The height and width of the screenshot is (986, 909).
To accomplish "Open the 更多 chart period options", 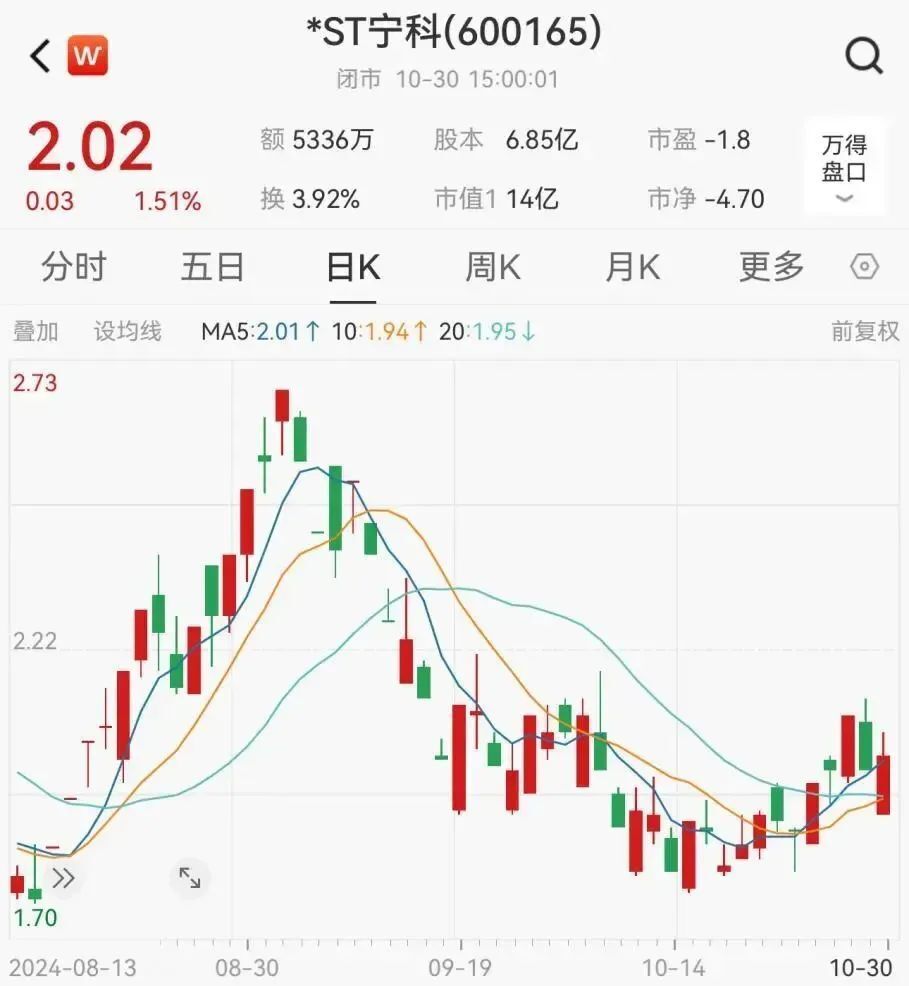I will [x=770, y=266].
